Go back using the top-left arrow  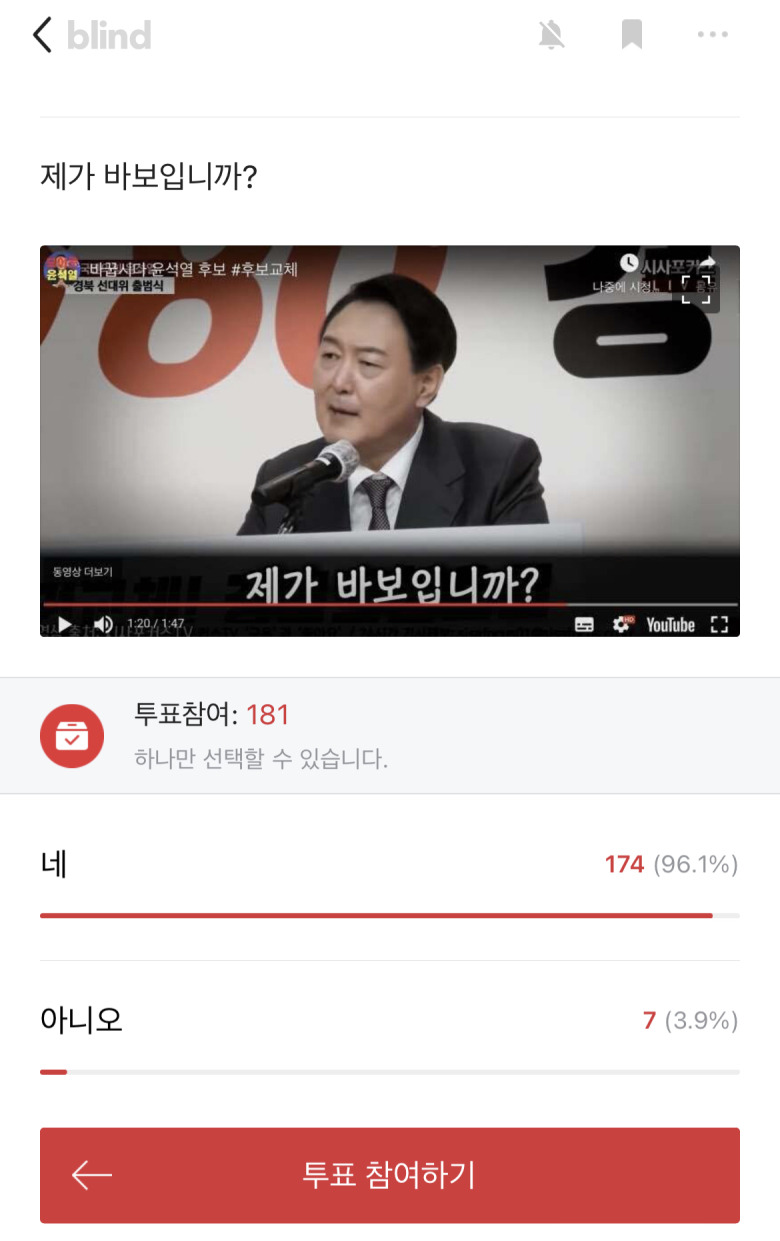[x=42, y=35]
